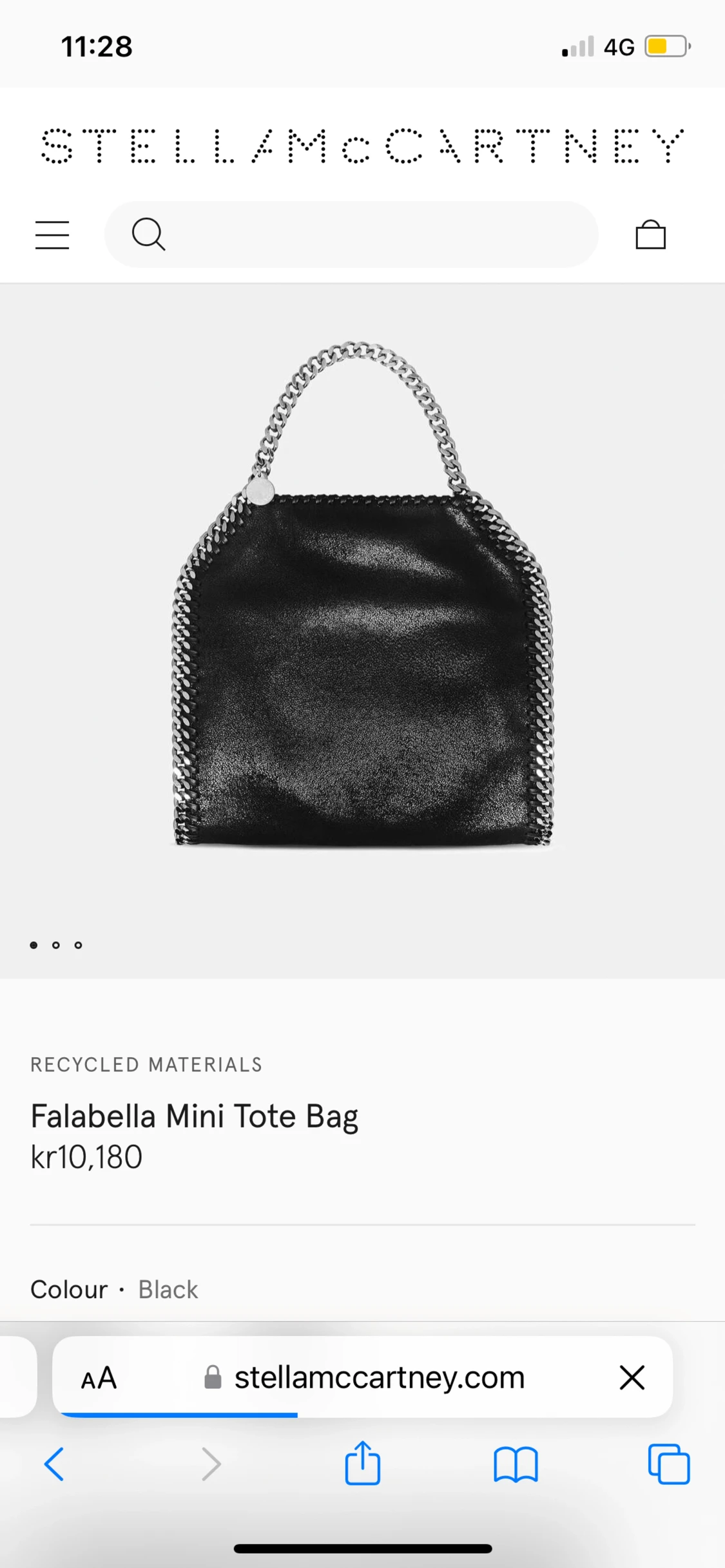725x1568 pixels.
Task: Open Safari bookmarks
Action: coord(516,1464)
